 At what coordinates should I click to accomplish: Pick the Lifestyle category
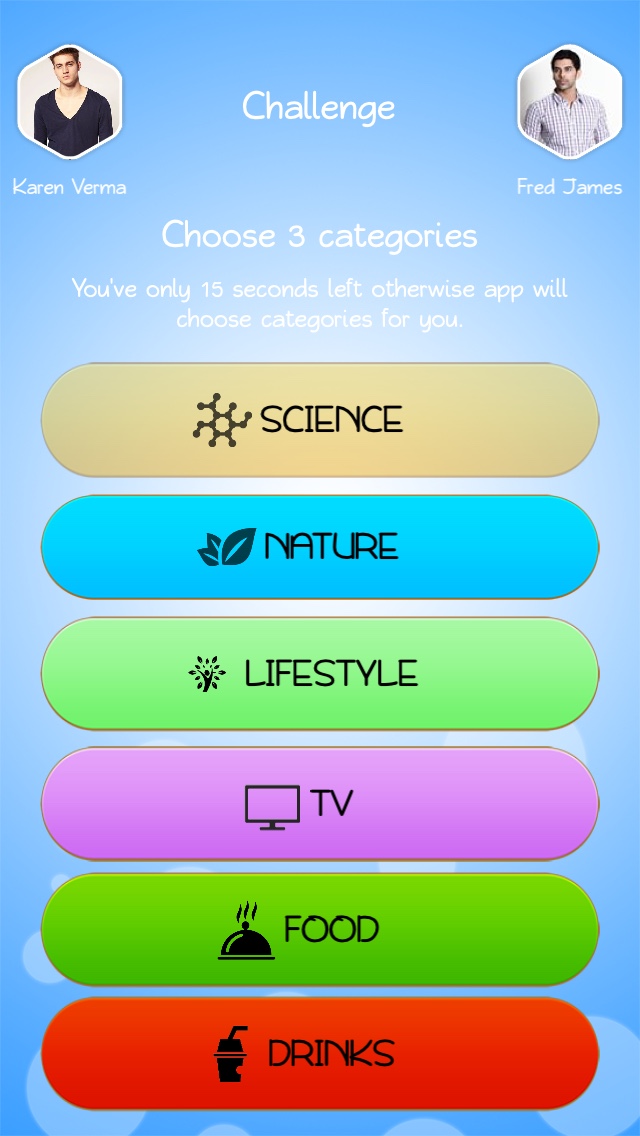[320, 674]
